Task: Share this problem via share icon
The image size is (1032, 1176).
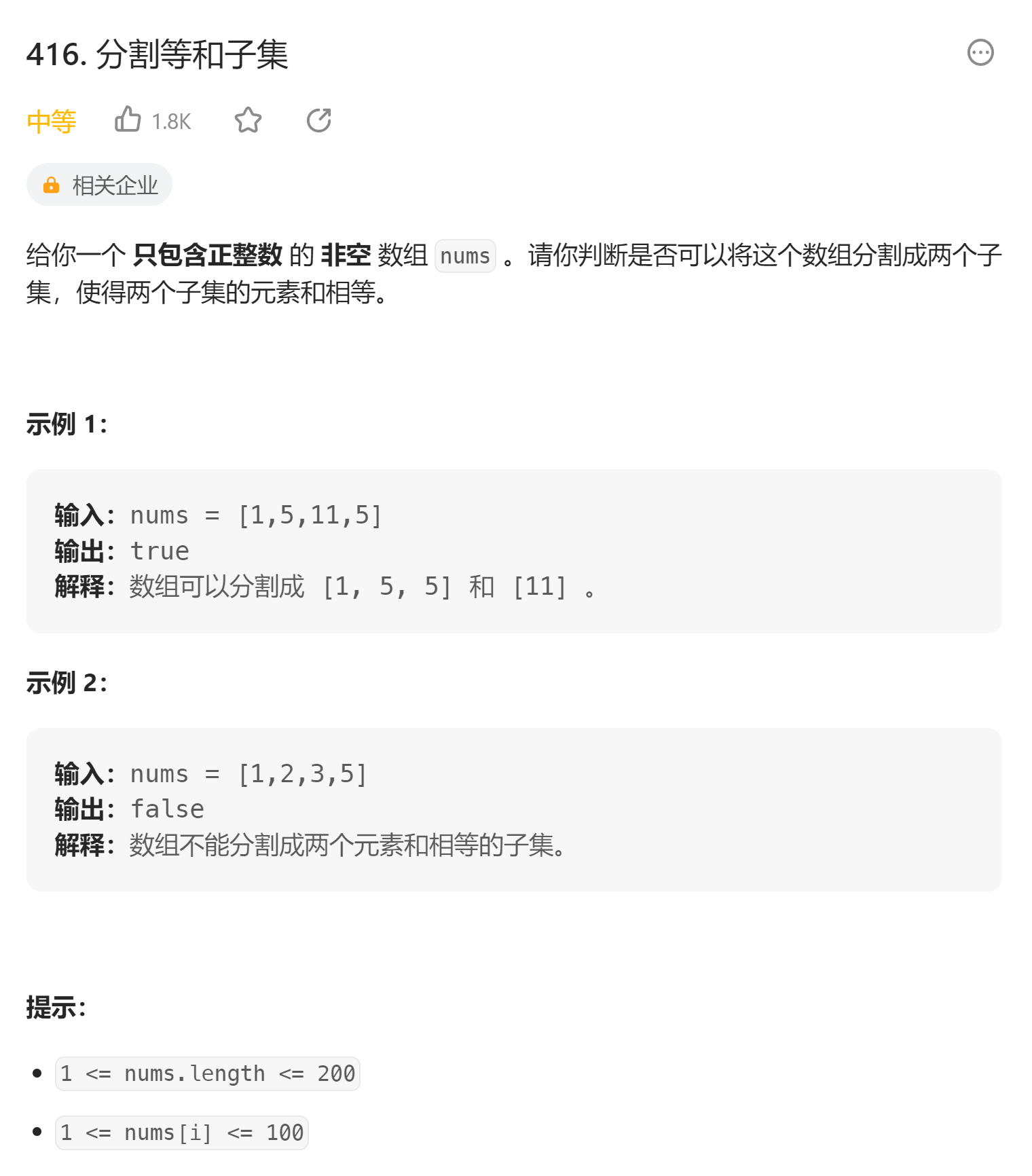Action: pos(318,120)
